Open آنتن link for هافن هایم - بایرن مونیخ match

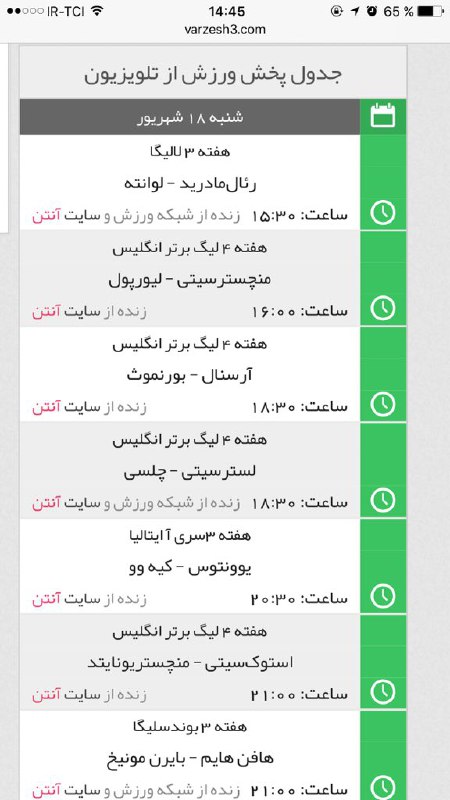(x=46, y=790)
